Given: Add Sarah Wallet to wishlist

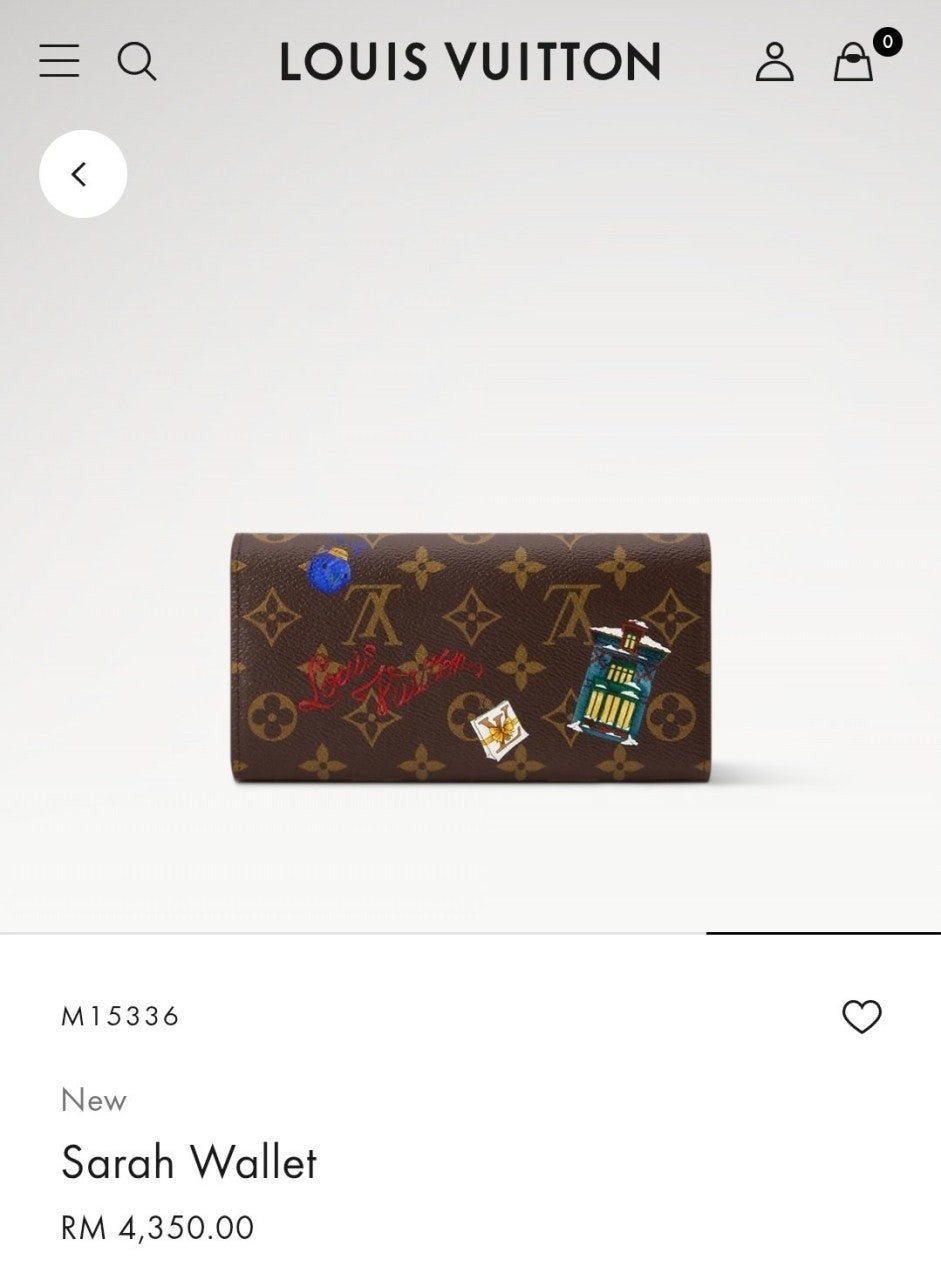Looking at the screenshot, I should tap(861, 1016).
